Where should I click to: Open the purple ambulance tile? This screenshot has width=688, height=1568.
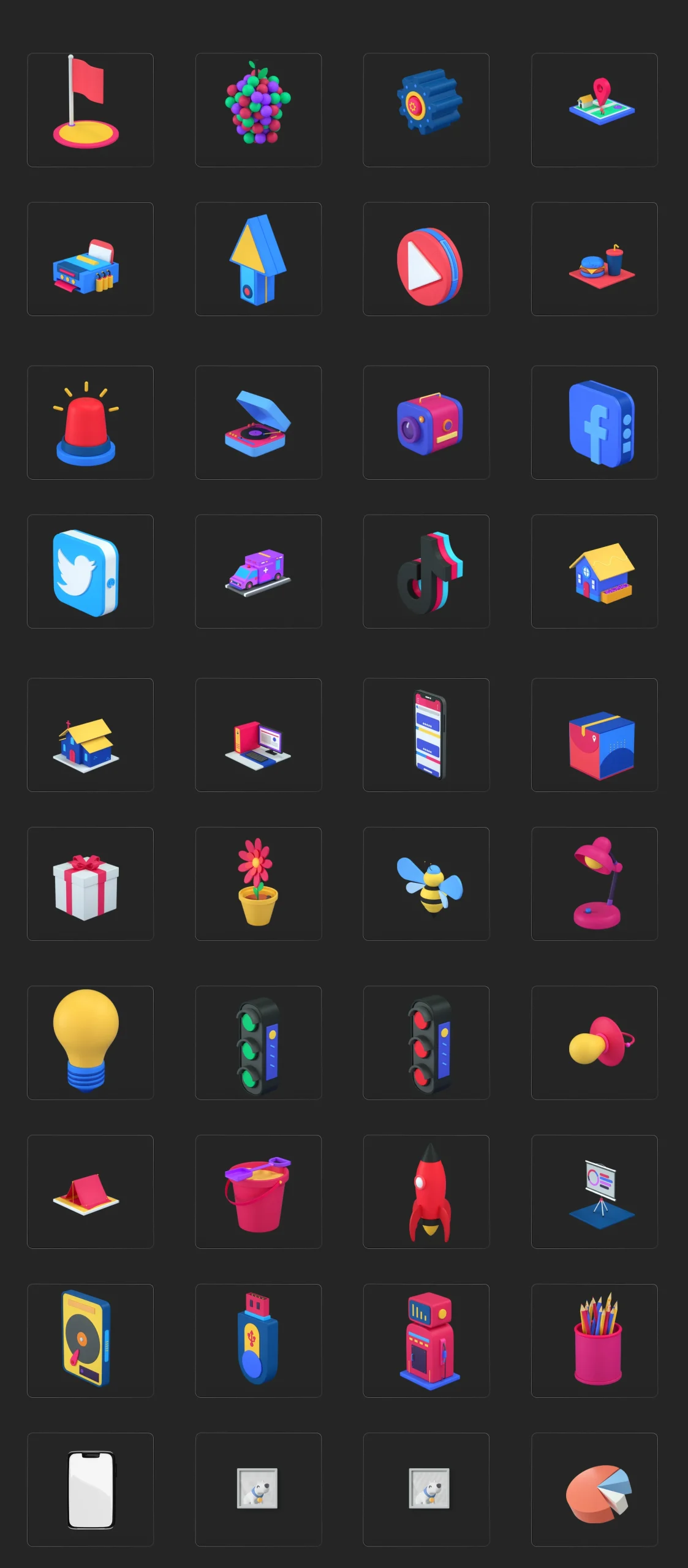(258, 571)
